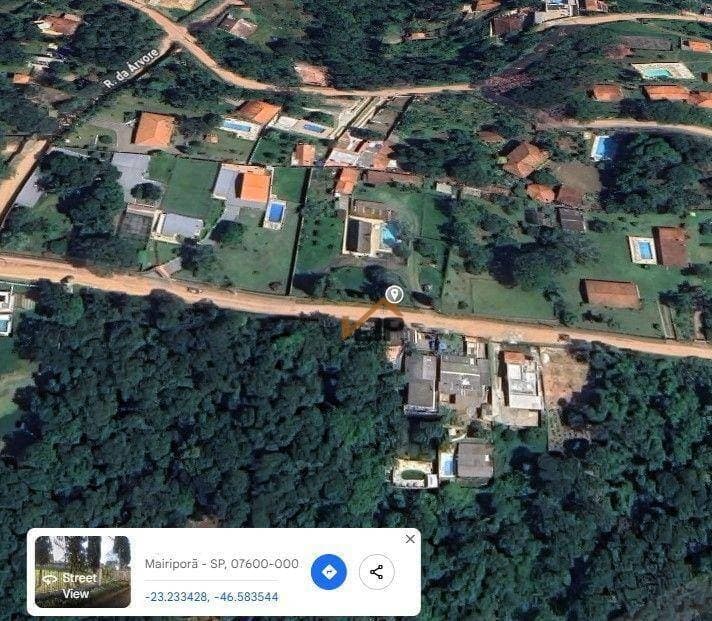Select the dropped pin on the map
This screenshot has width=712, height=621.
[x=395, y=294]
